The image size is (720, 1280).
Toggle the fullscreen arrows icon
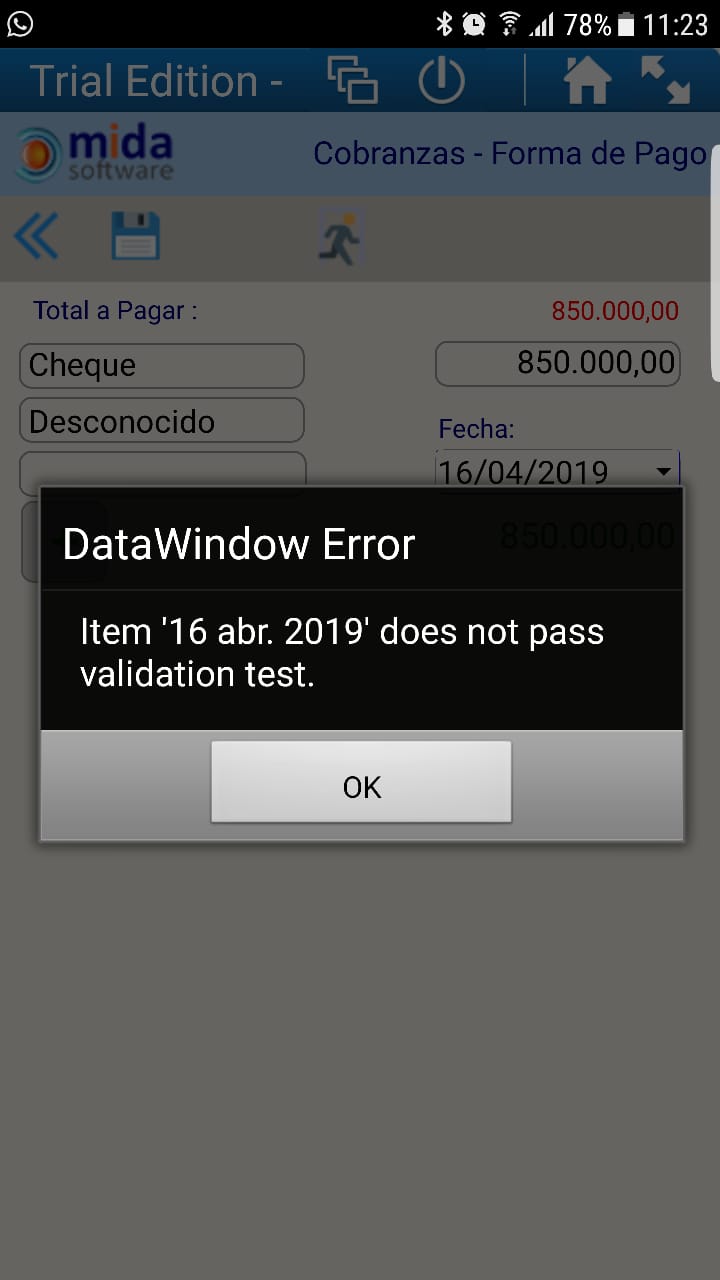click(666, 79)
